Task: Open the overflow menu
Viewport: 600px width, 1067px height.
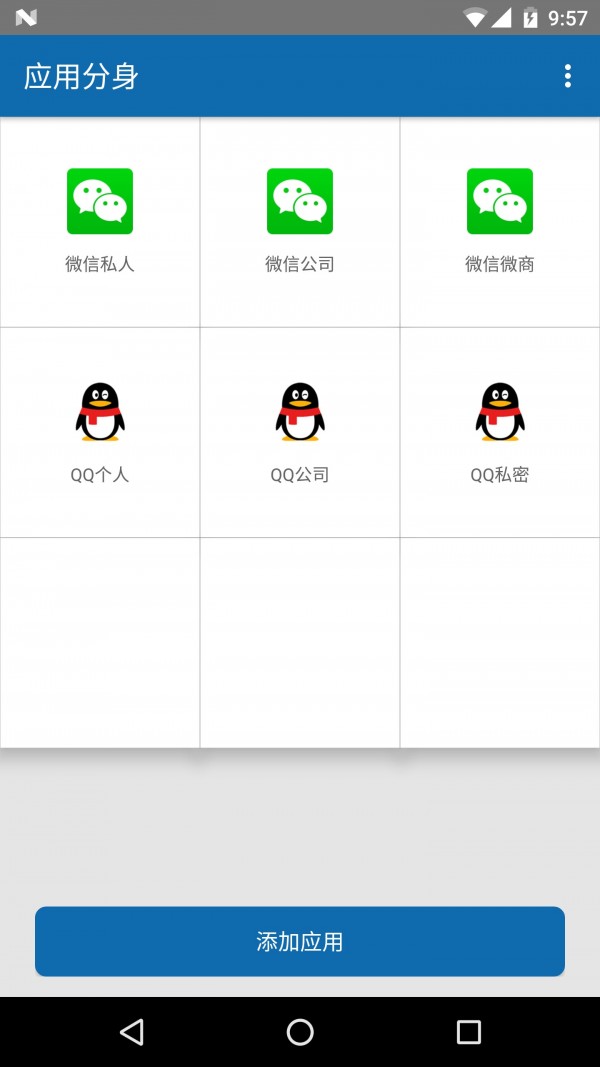Action: (567, 76)
